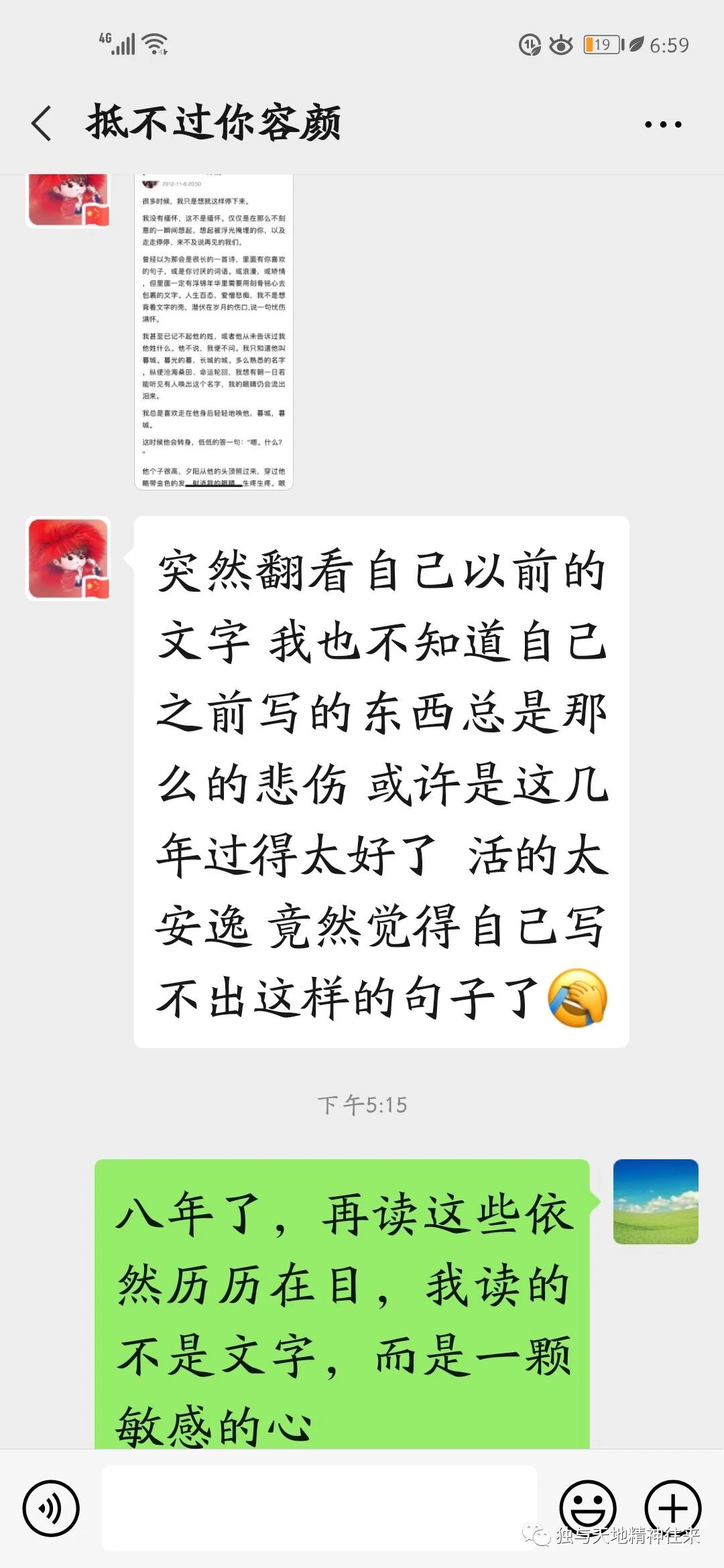Go back to the chat list

42,124
